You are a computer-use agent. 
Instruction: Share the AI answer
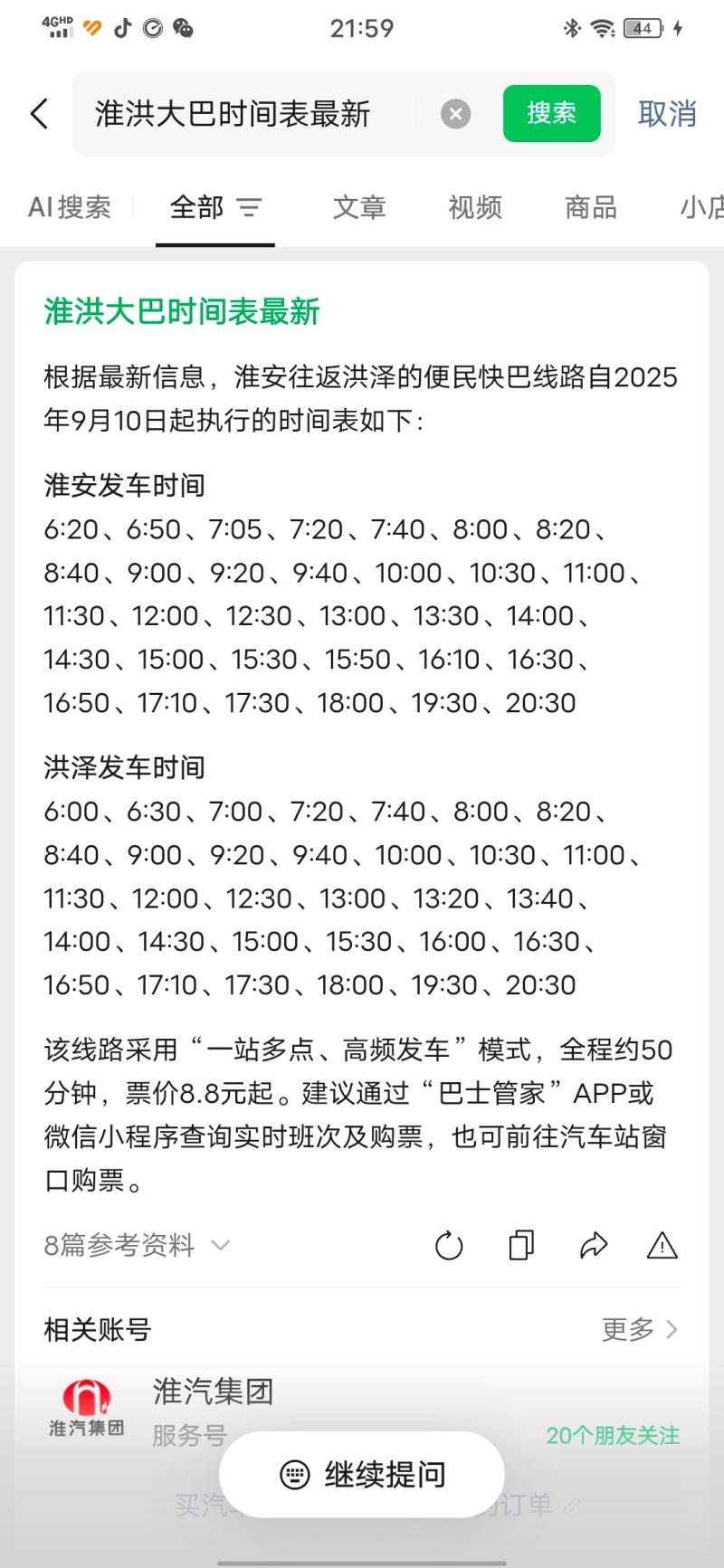(x=593, y=1246)
